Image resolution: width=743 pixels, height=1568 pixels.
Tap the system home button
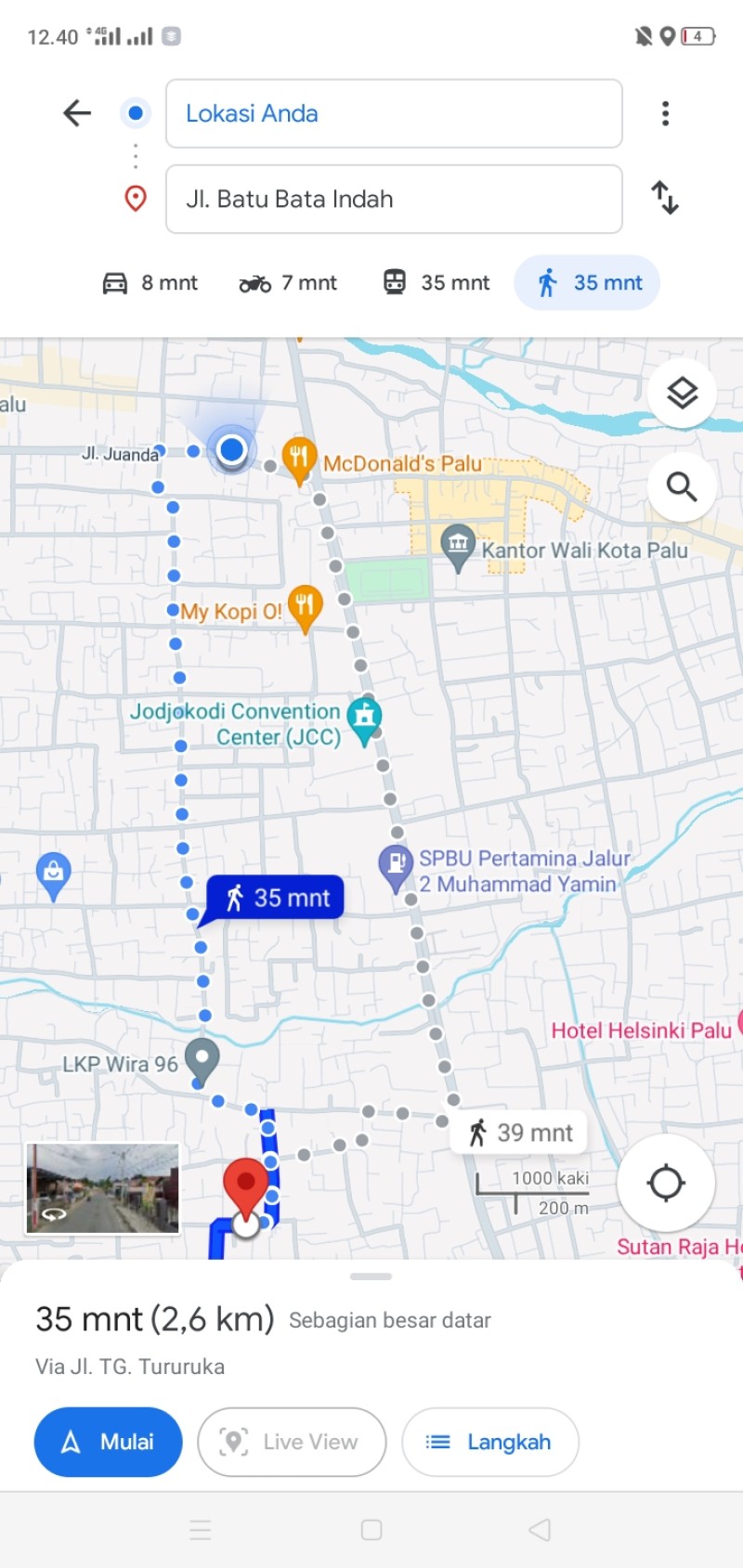coord(371,1530)
